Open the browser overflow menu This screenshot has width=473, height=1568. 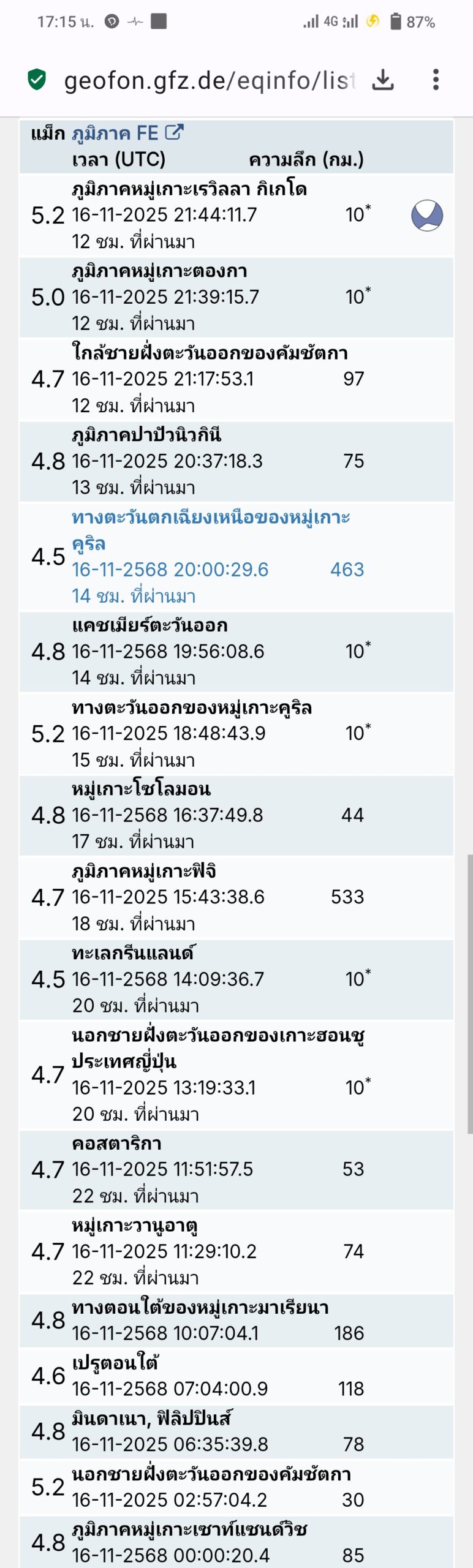click(436, 80)
